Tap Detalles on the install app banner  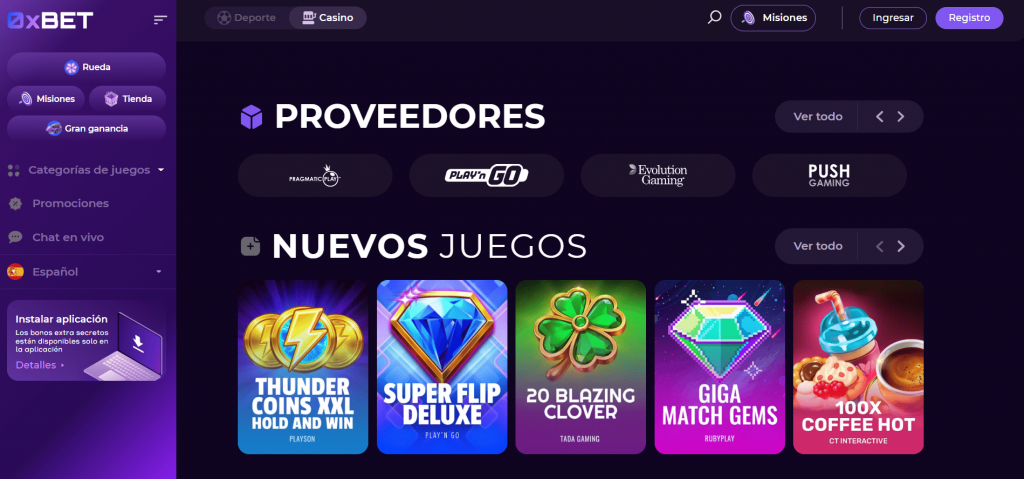click(x=38, y=365)
